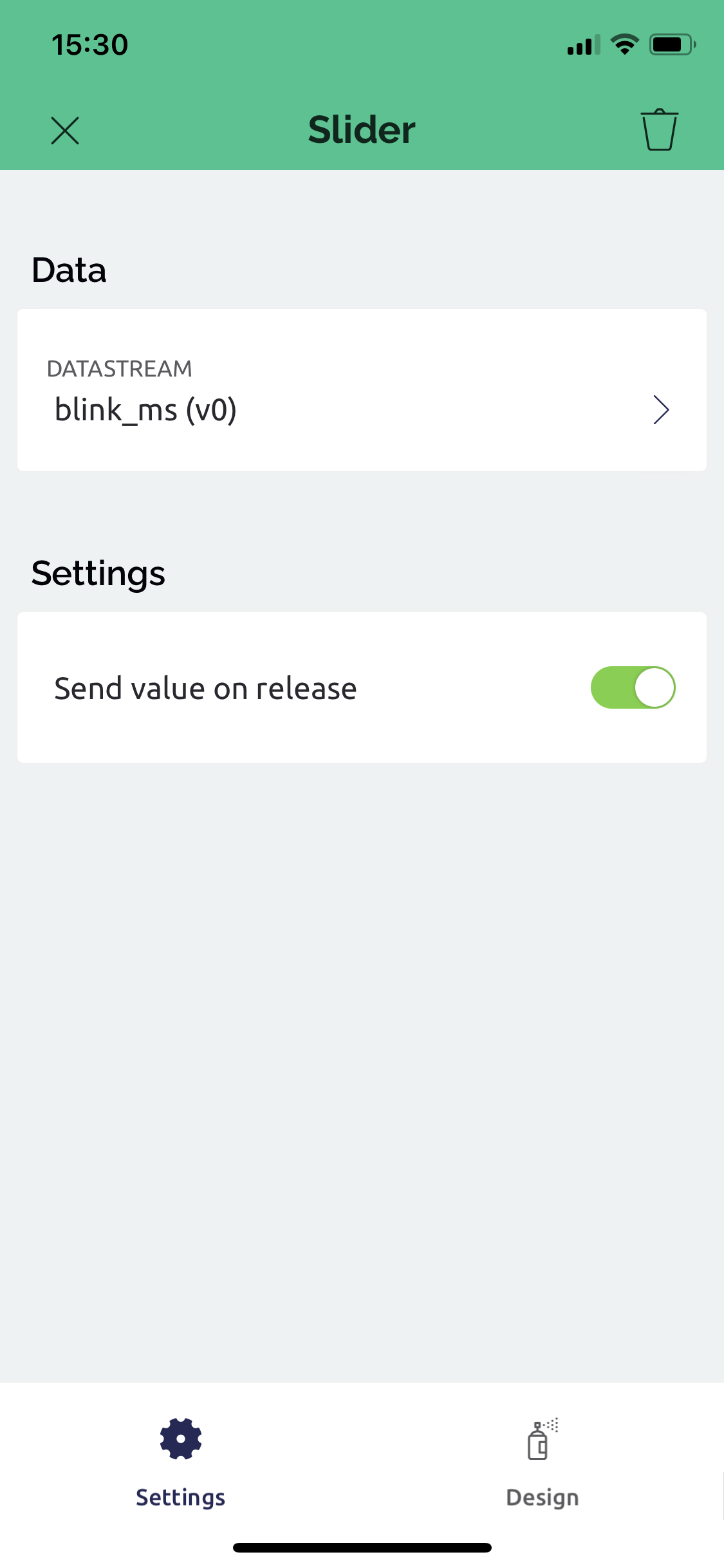Close the Slider settings screen
This screenshot has width=724, height=1568.
pos(65,131)
